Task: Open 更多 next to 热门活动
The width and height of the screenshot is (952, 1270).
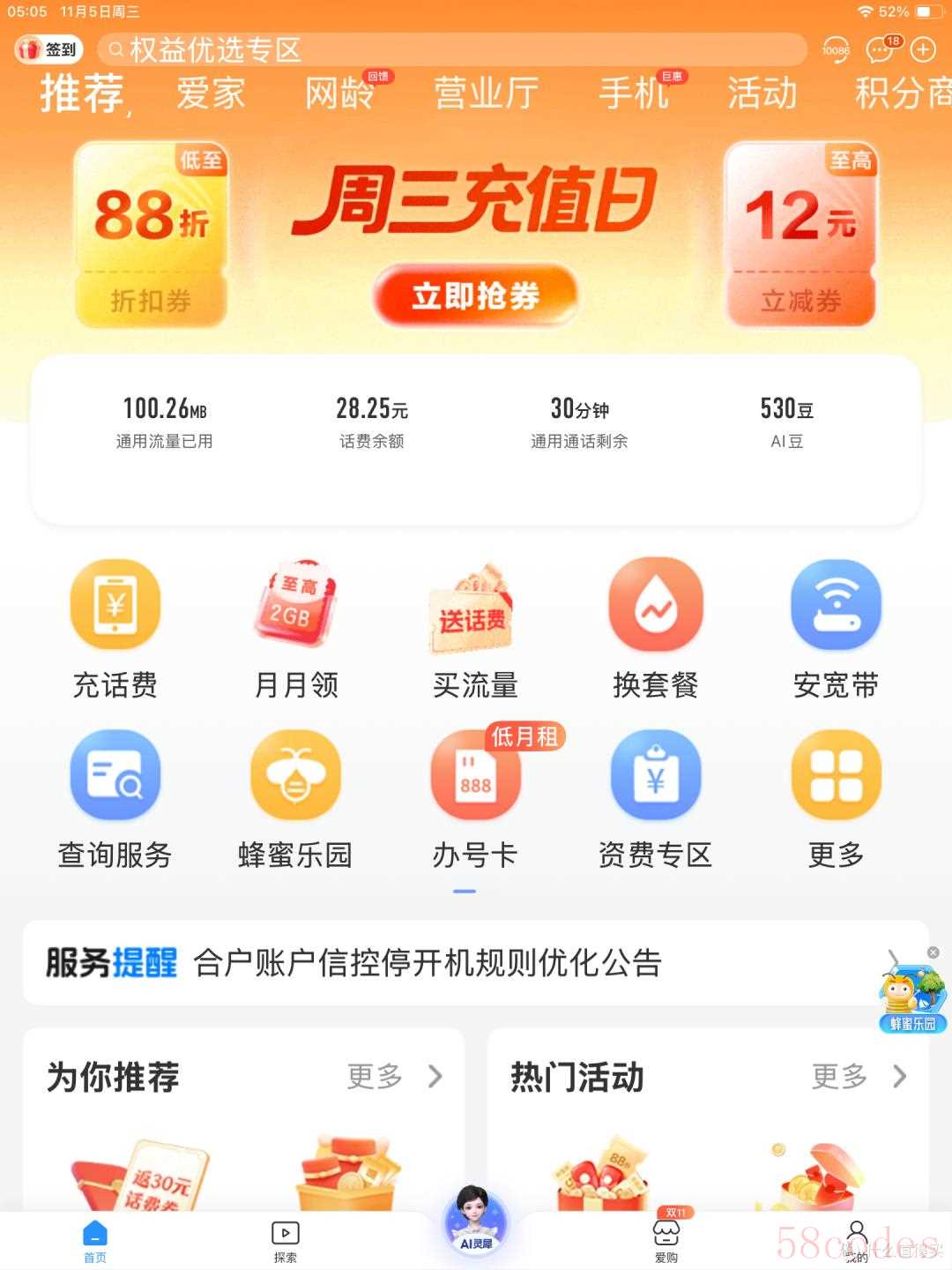Action: pyautogui.click(x=857, y=1076)
